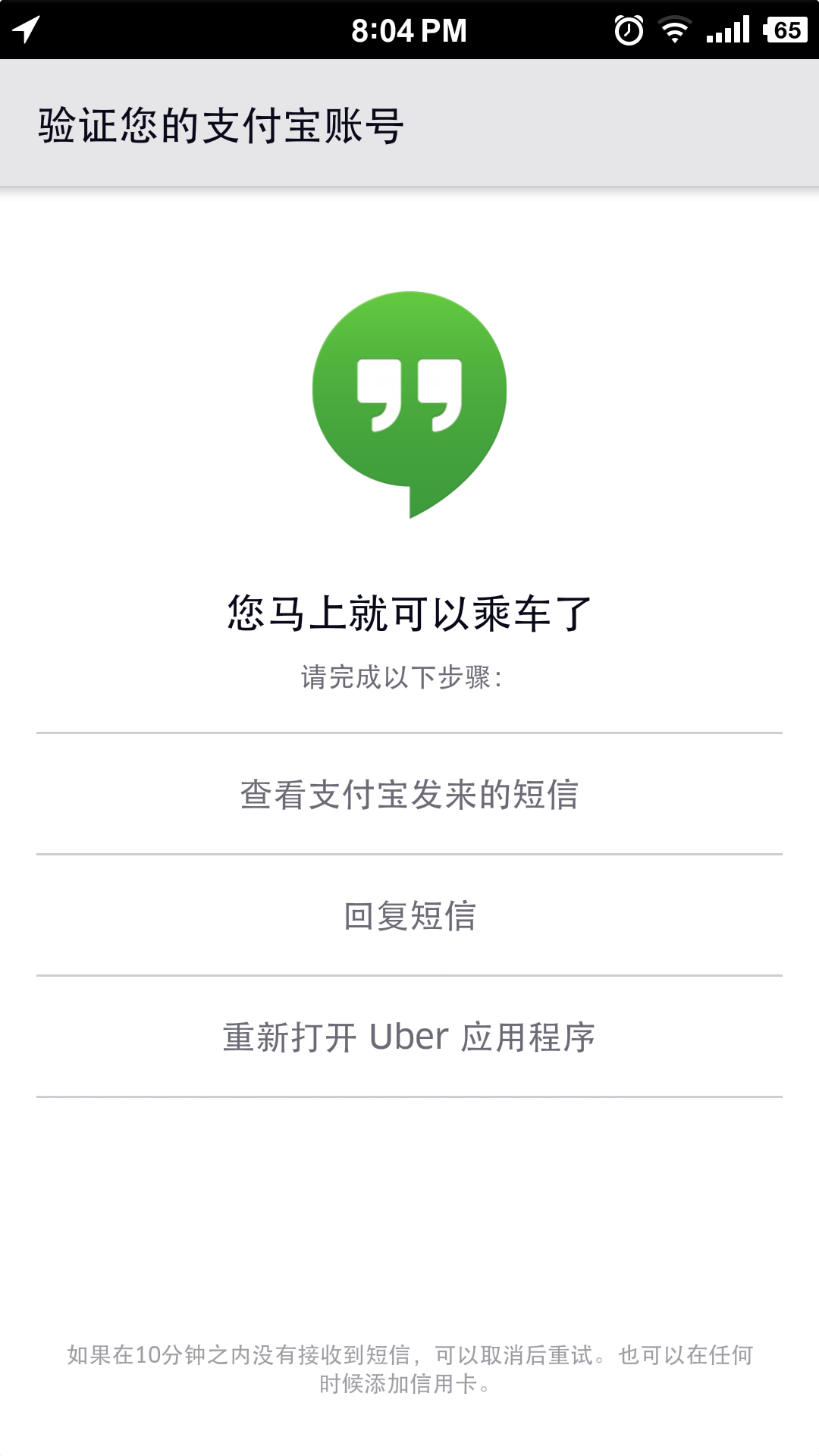Screen dimensions: 819x1456
Task: Select the step 回复短信
Action: tap(409, 916)
